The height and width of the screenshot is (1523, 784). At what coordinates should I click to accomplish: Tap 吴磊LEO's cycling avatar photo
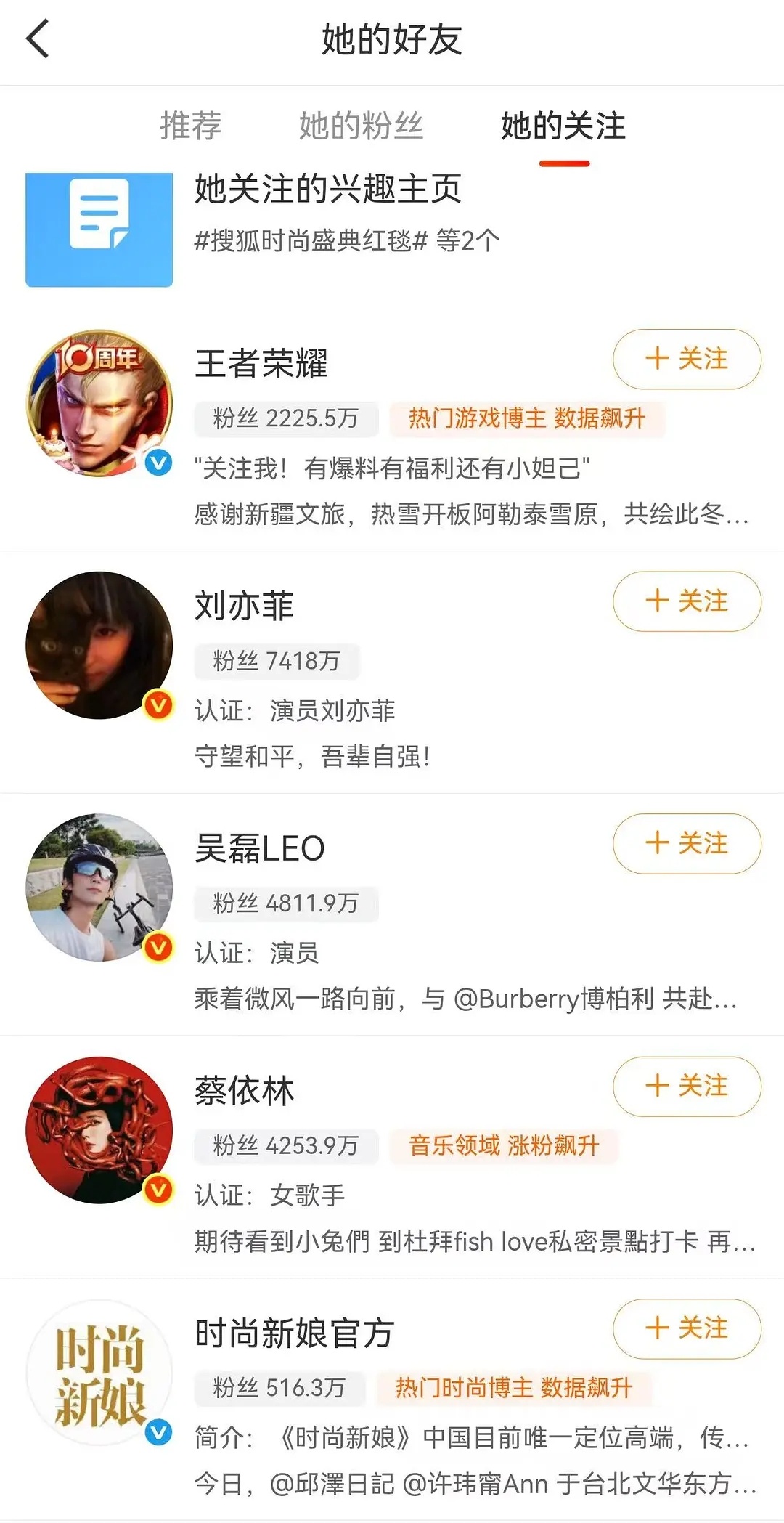coord(98,886)
